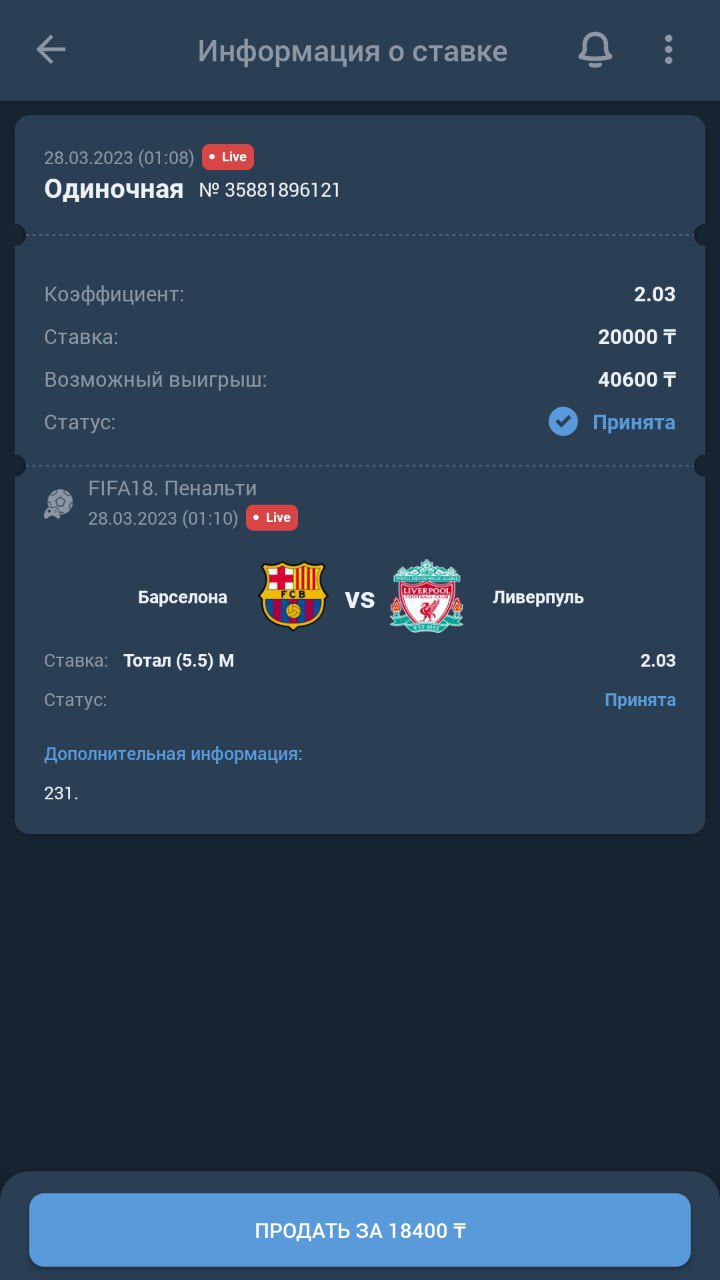Open the notifications bell

pos(595,50)
